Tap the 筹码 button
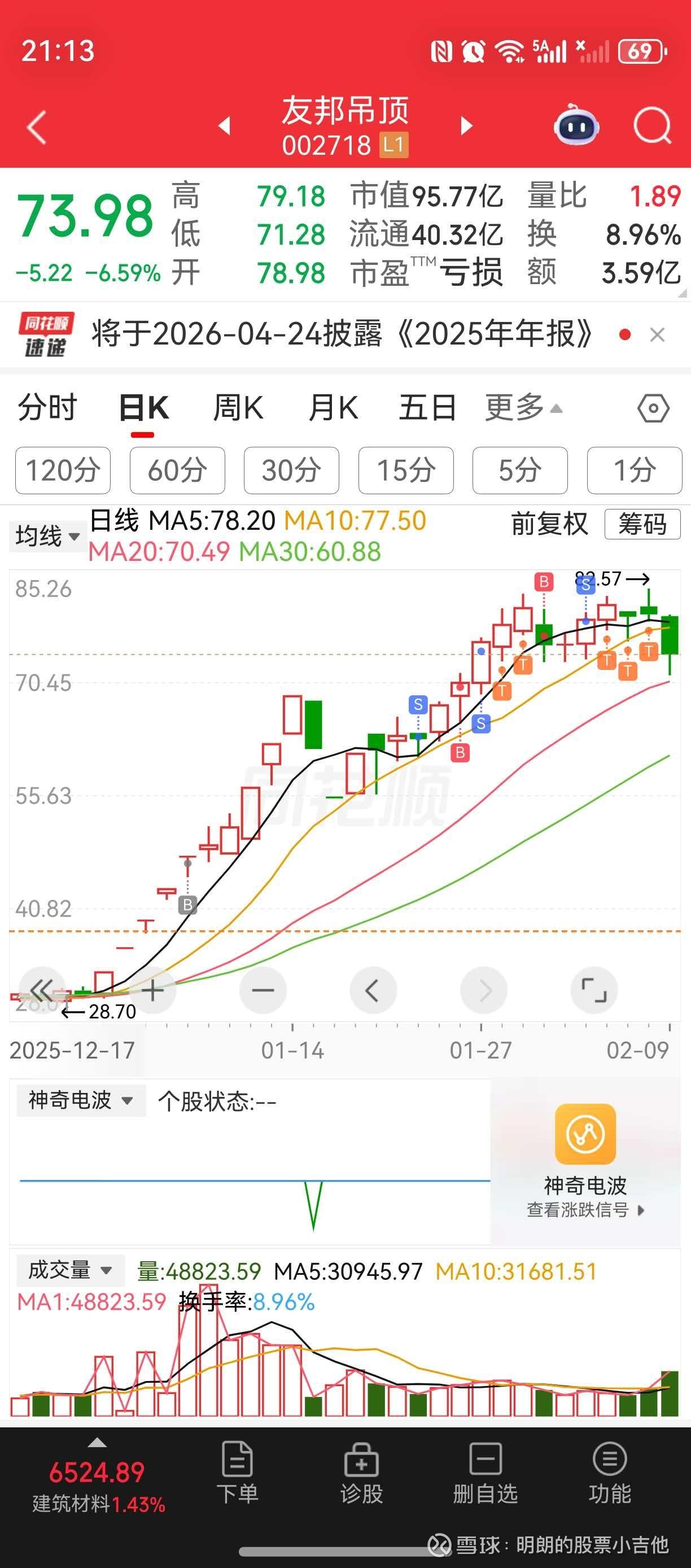The image size is (691, 1568). [642, 524]
